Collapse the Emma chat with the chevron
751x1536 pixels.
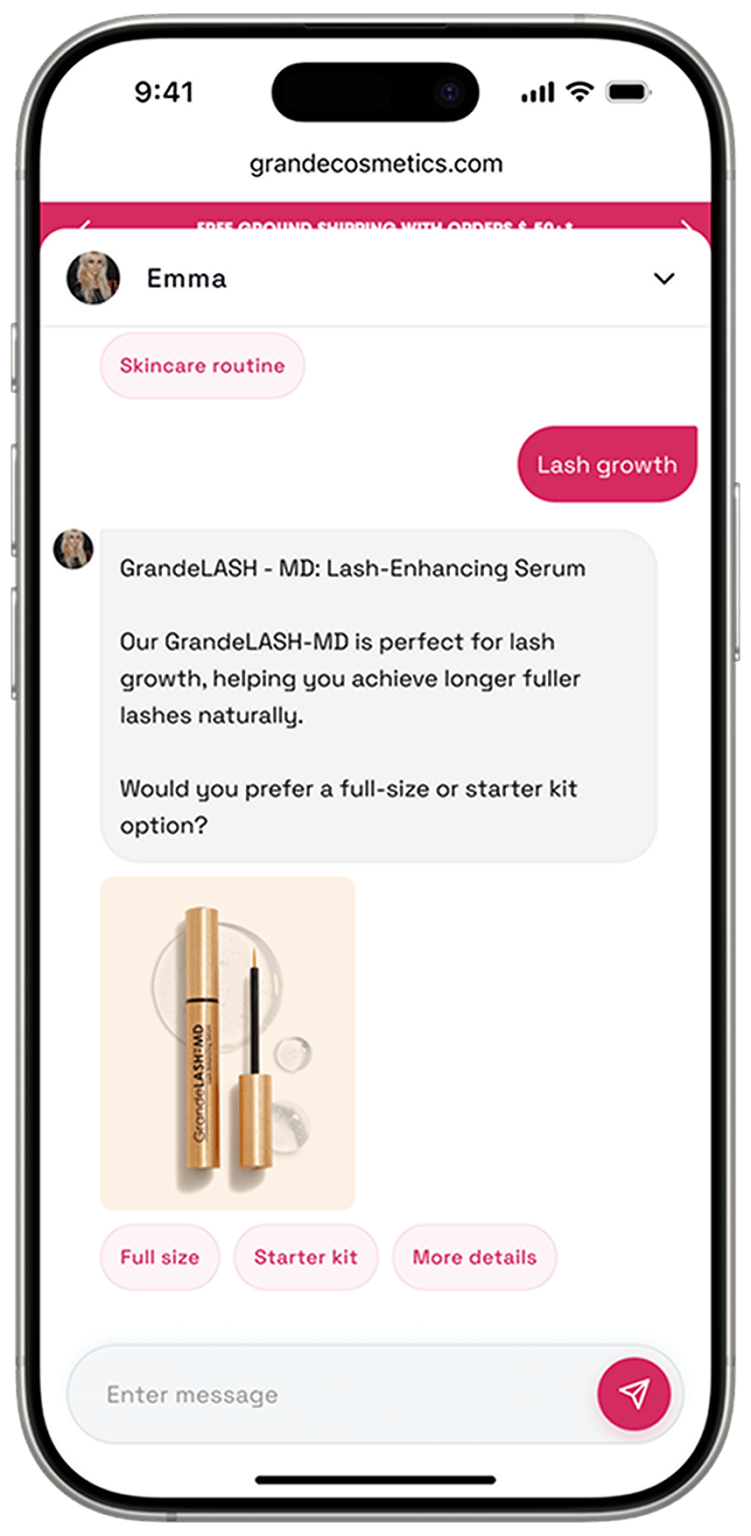coord(664,279)
